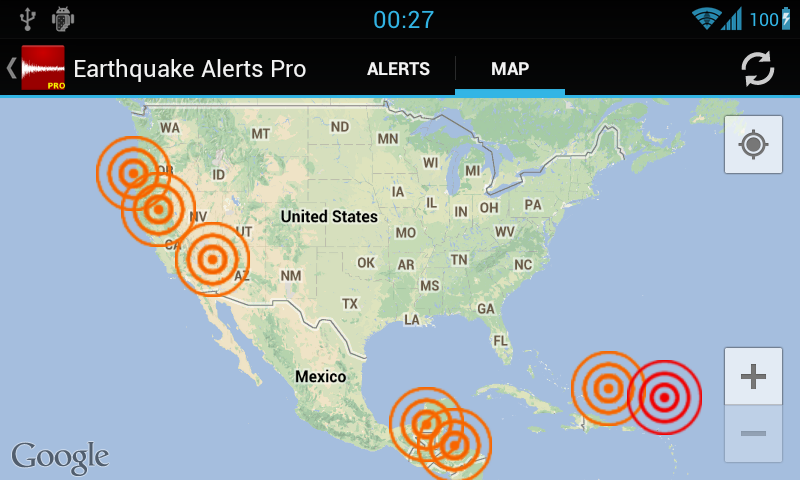Zoom in on the map
Image resolution: width=800 pixels, height=480 pixels.
753,376
